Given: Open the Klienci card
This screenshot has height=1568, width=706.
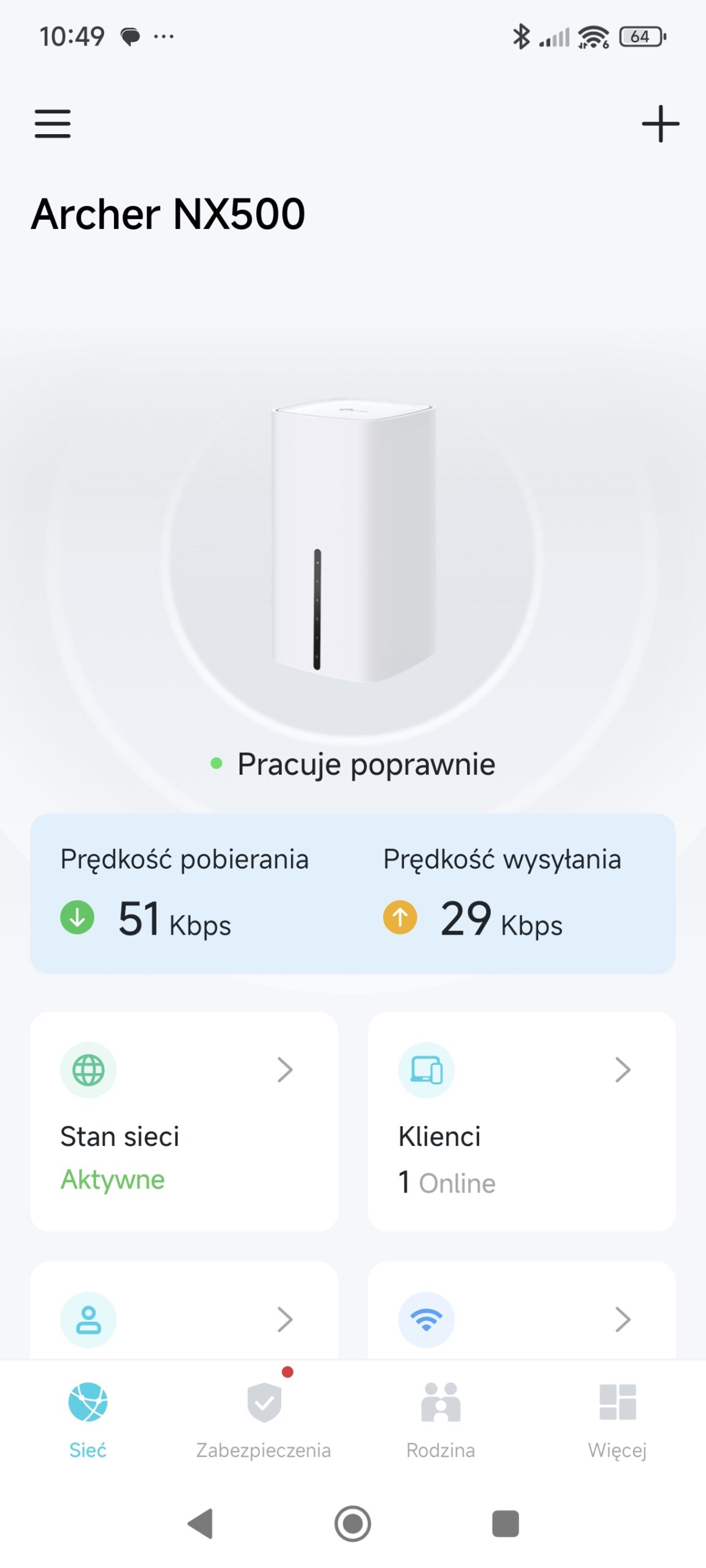Looking at the screenshot, I should coord(522,1121).
